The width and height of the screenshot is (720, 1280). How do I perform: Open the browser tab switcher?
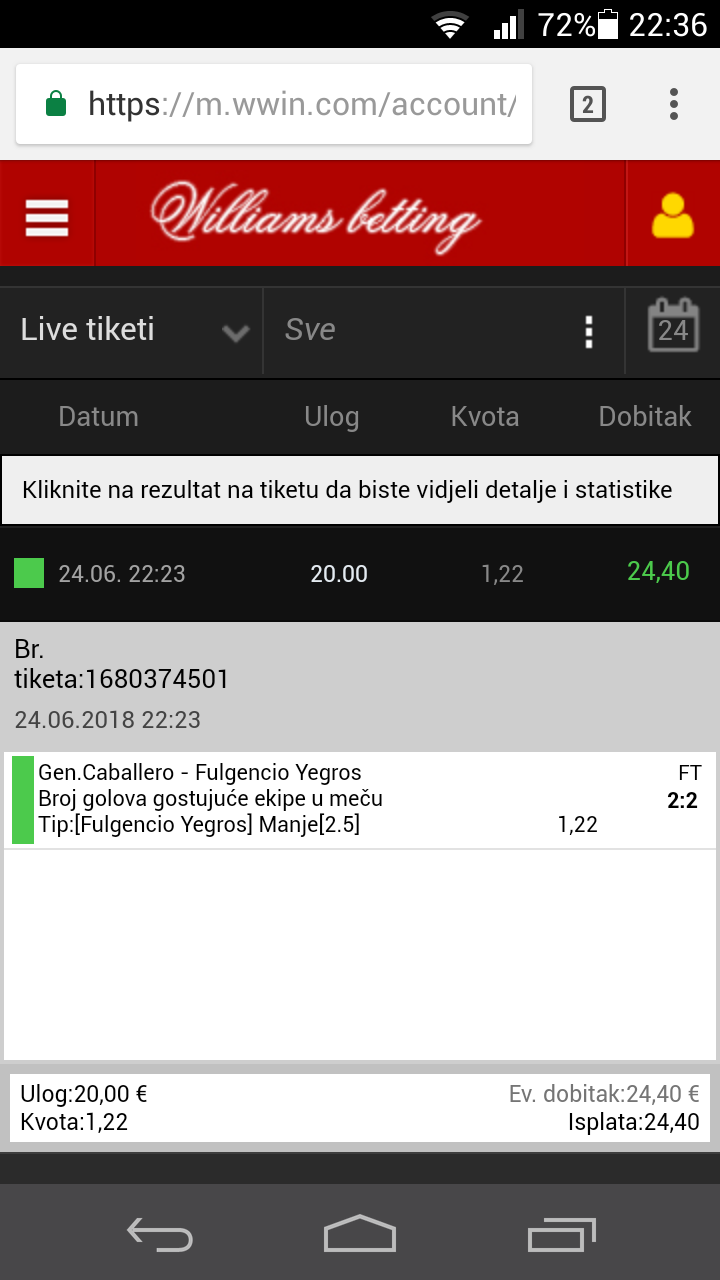[587, 104]
